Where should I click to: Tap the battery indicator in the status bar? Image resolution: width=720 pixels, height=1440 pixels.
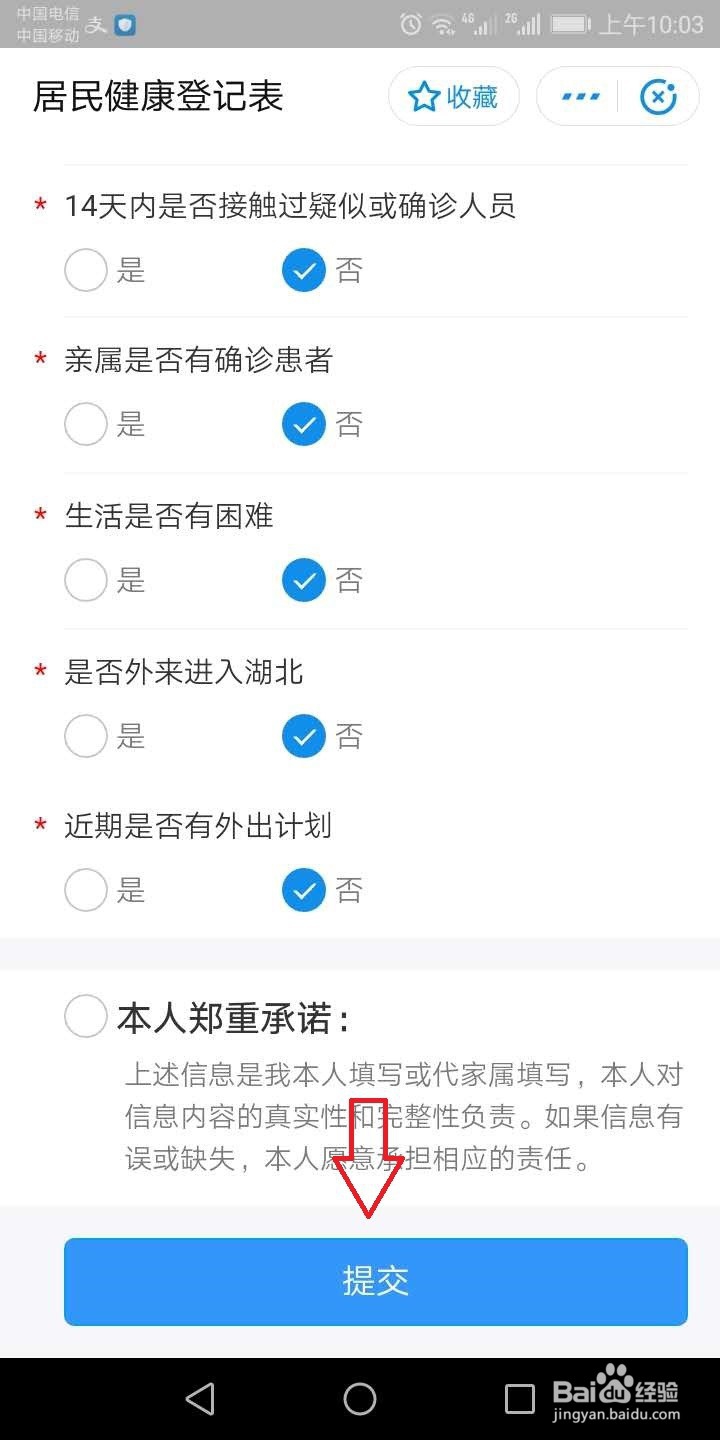tap(571, 22)
